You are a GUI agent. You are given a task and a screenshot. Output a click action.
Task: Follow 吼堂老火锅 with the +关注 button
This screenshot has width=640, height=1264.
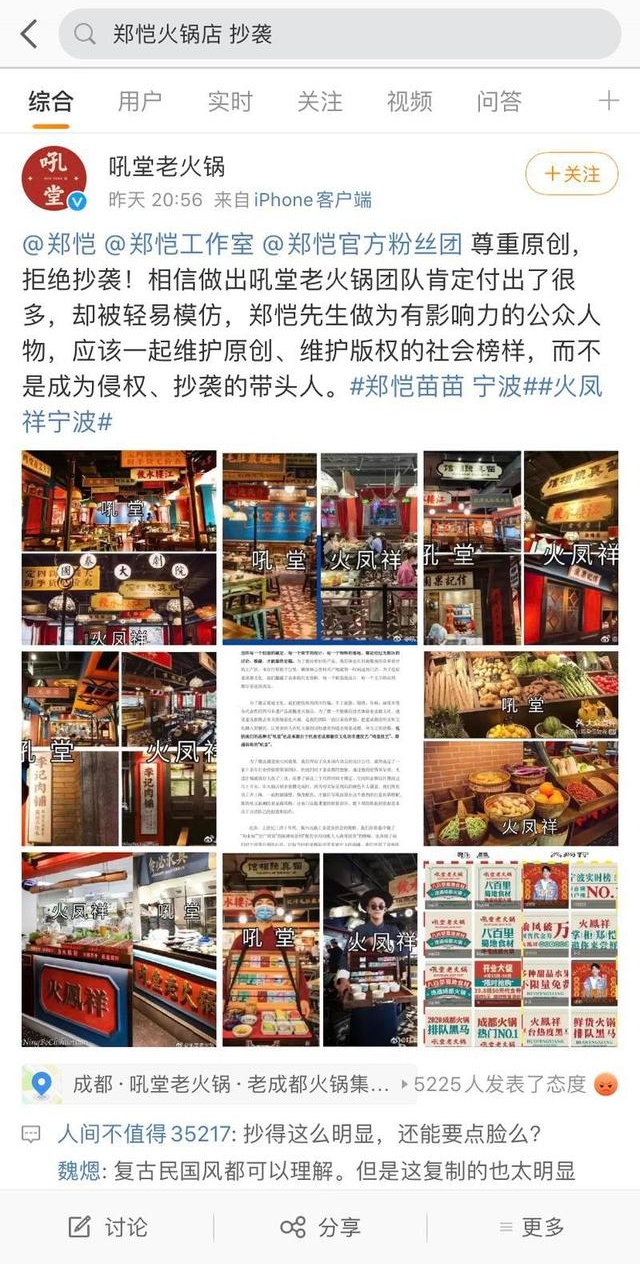tap(572, 174)
